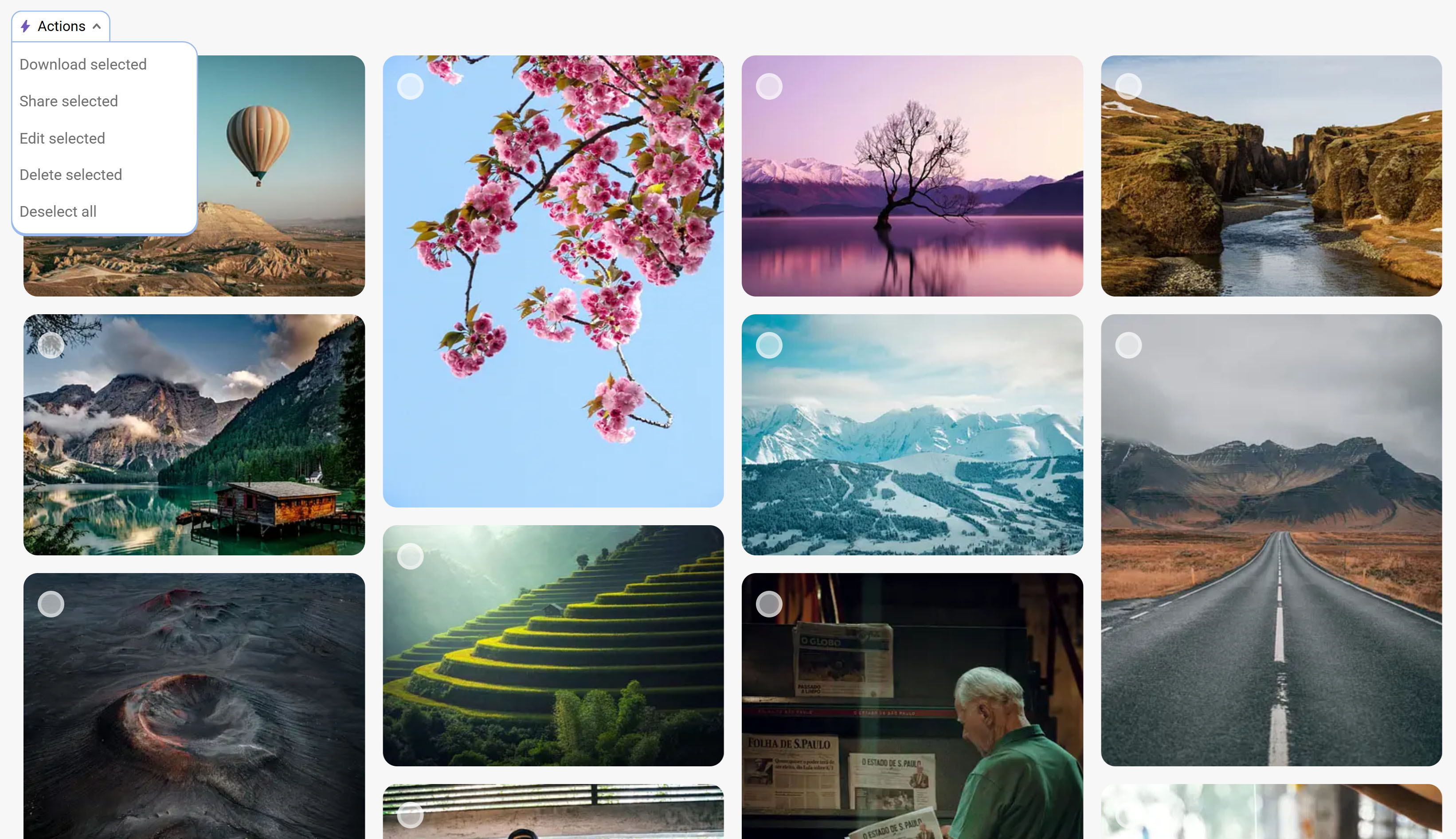1456x839 pixels.
Task: Collapse the Actions dropdown
Action: (61, 27)
